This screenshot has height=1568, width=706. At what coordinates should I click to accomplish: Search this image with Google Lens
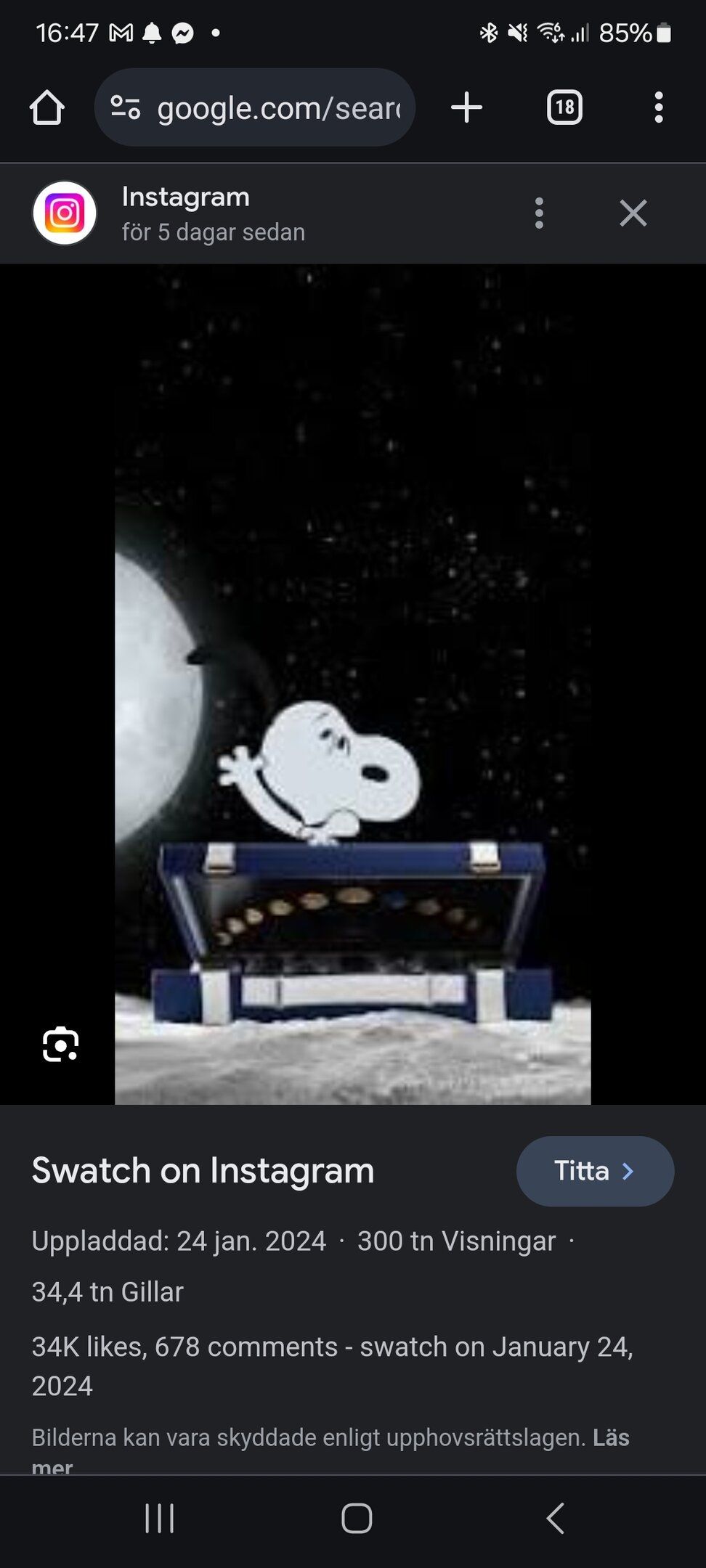coord(60,1045)
